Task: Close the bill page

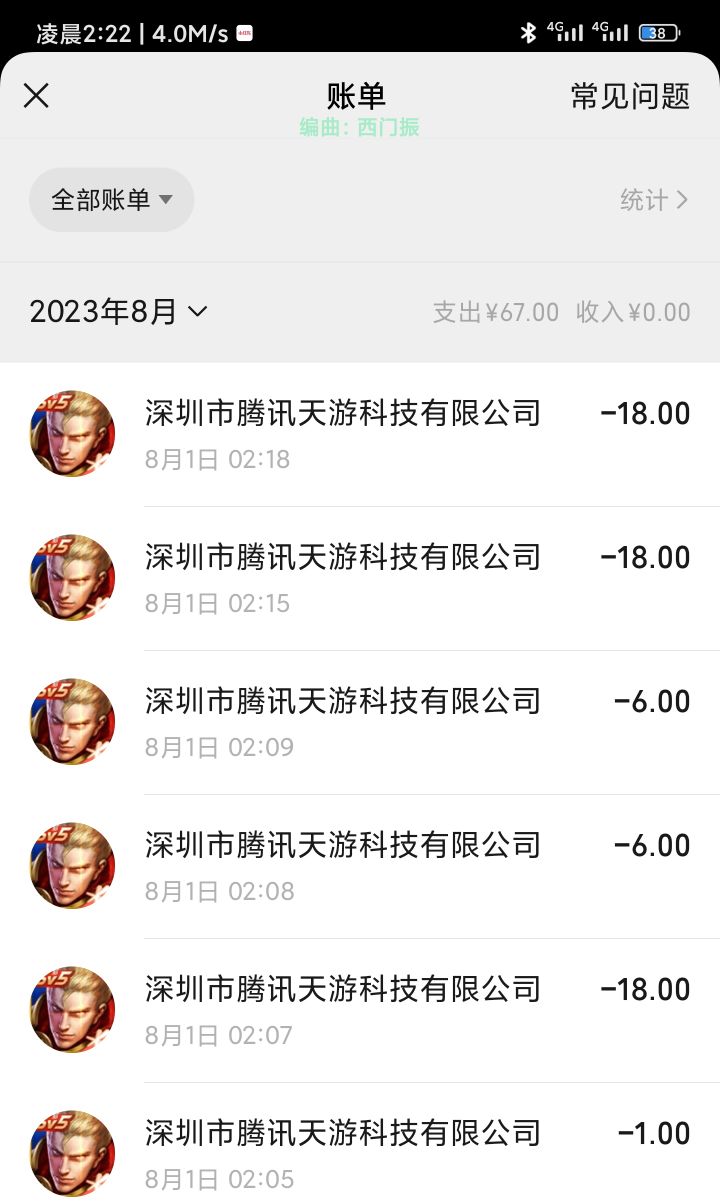Action: click(36, 96)
